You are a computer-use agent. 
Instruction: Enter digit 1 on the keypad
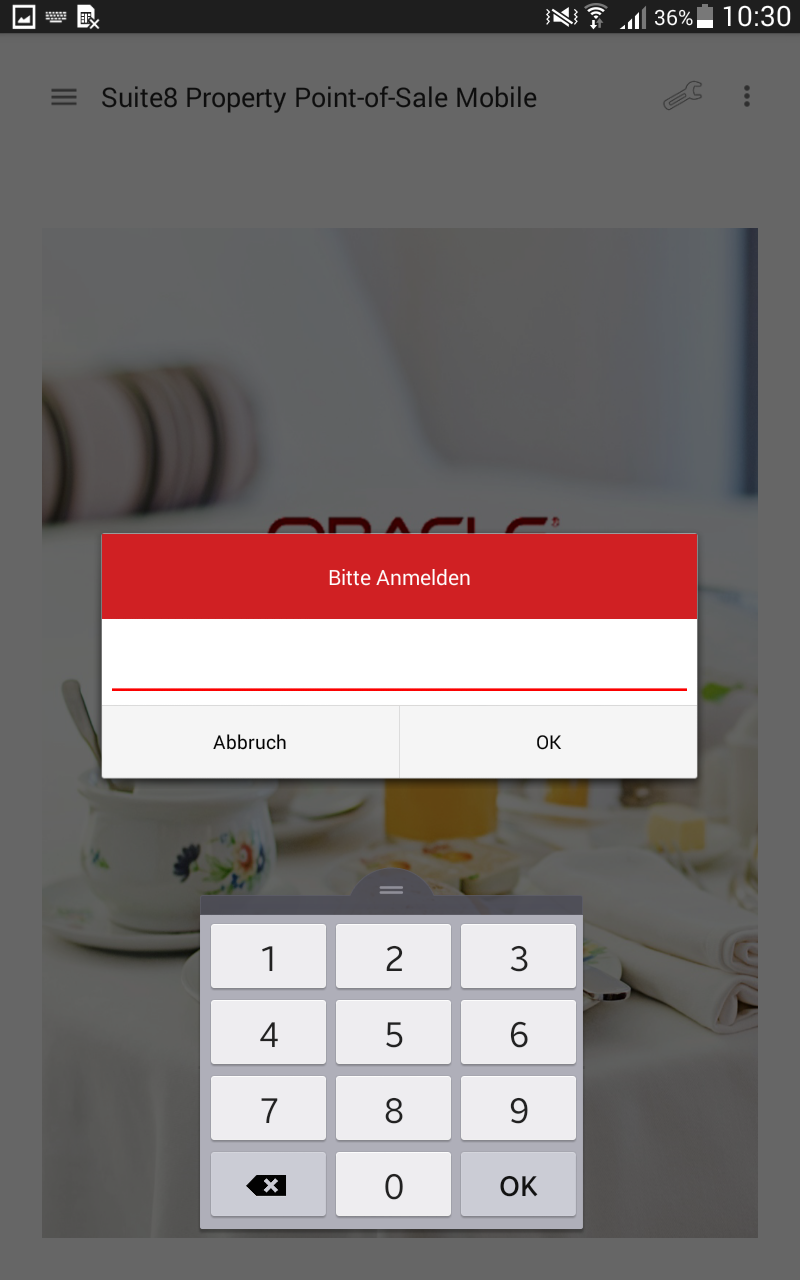click(268, 957)
